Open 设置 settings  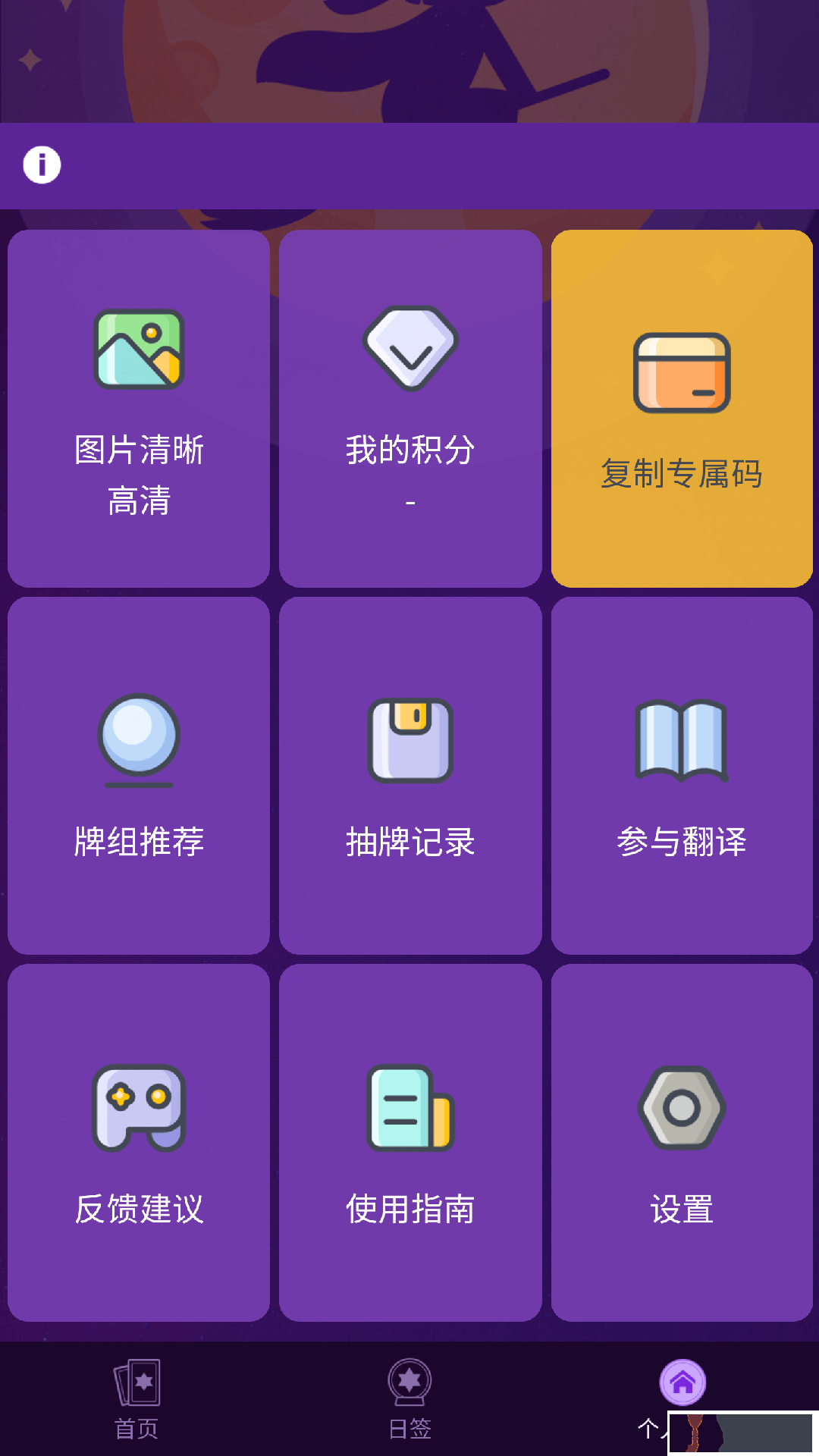682,1142
